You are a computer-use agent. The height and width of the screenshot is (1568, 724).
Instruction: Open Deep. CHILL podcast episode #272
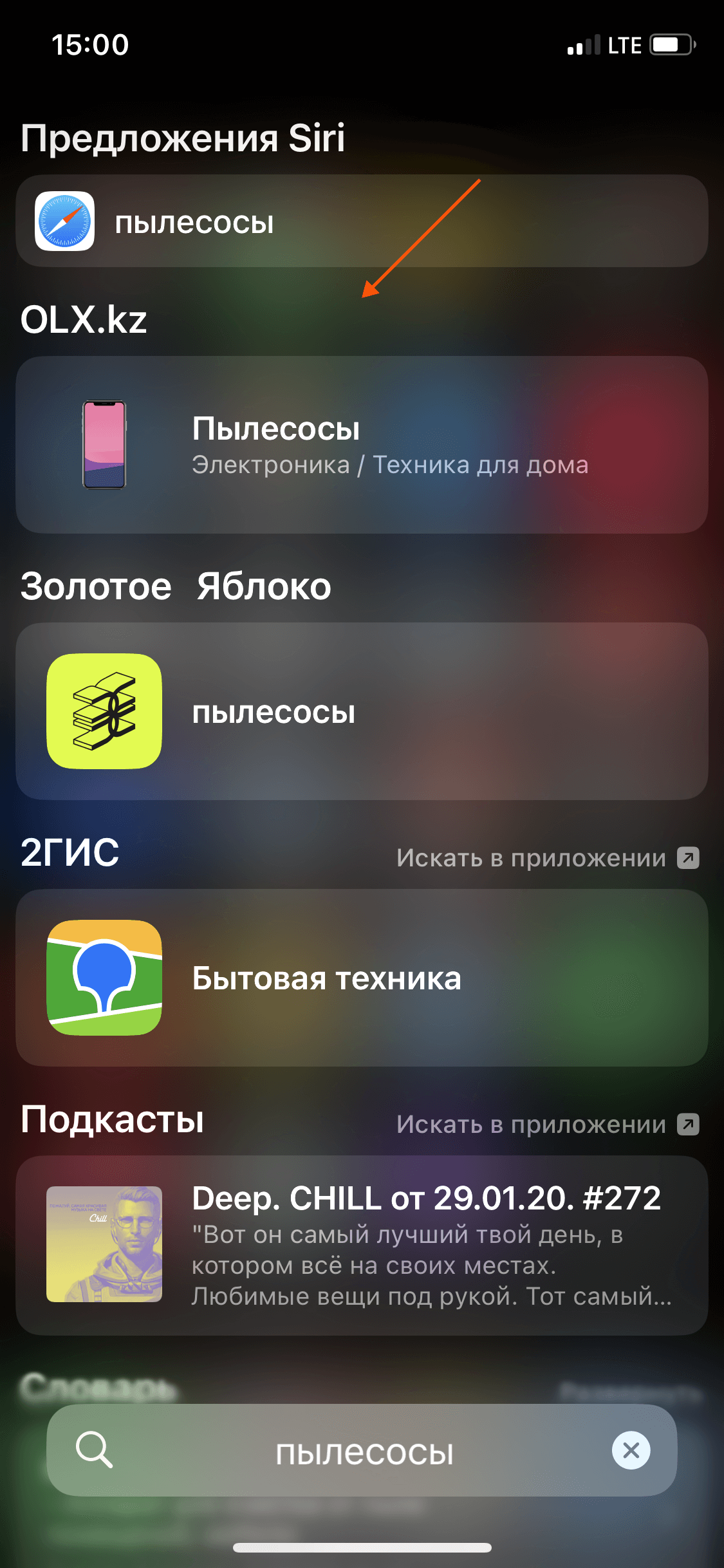tap(362, 1245)
